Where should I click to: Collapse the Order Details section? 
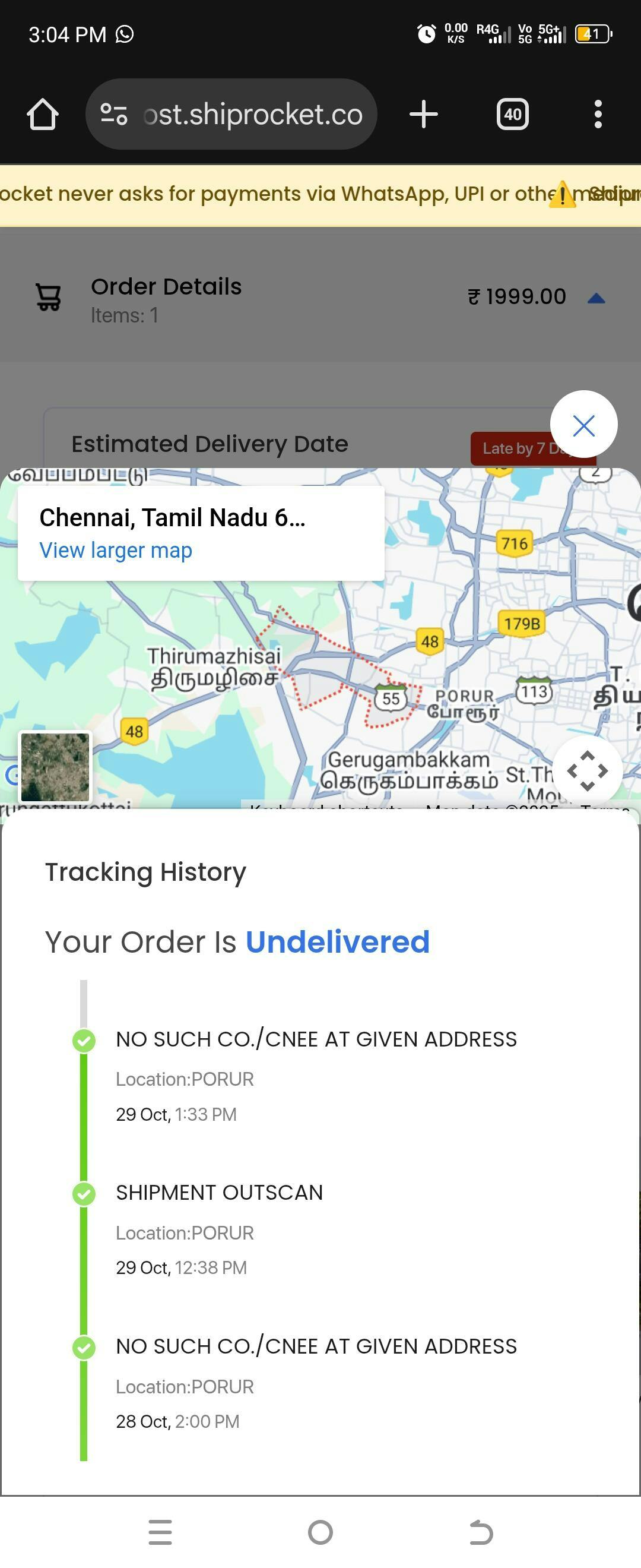pos(596,298)
